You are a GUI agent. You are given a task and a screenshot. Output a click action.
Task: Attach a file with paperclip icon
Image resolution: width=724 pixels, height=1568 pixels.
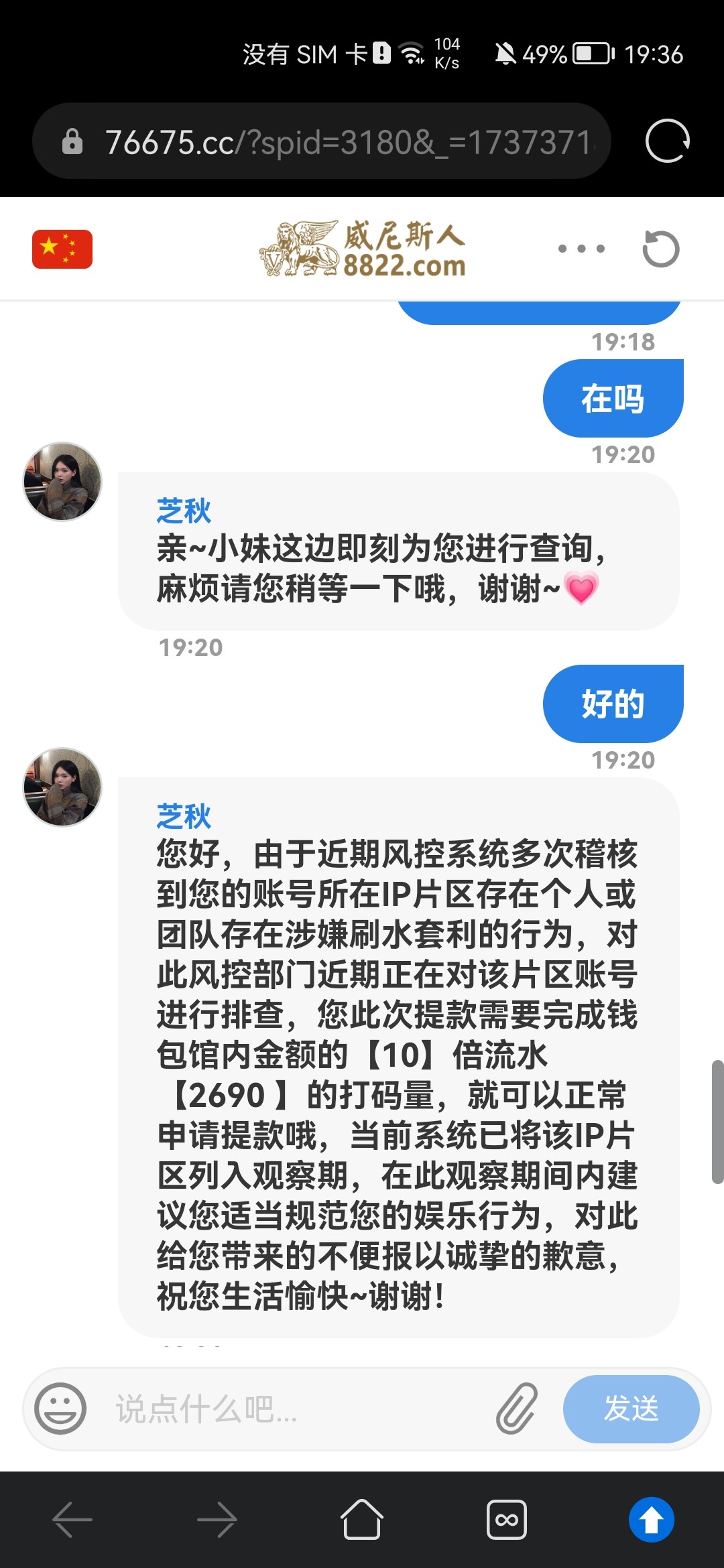click(x=517, y=1409)
